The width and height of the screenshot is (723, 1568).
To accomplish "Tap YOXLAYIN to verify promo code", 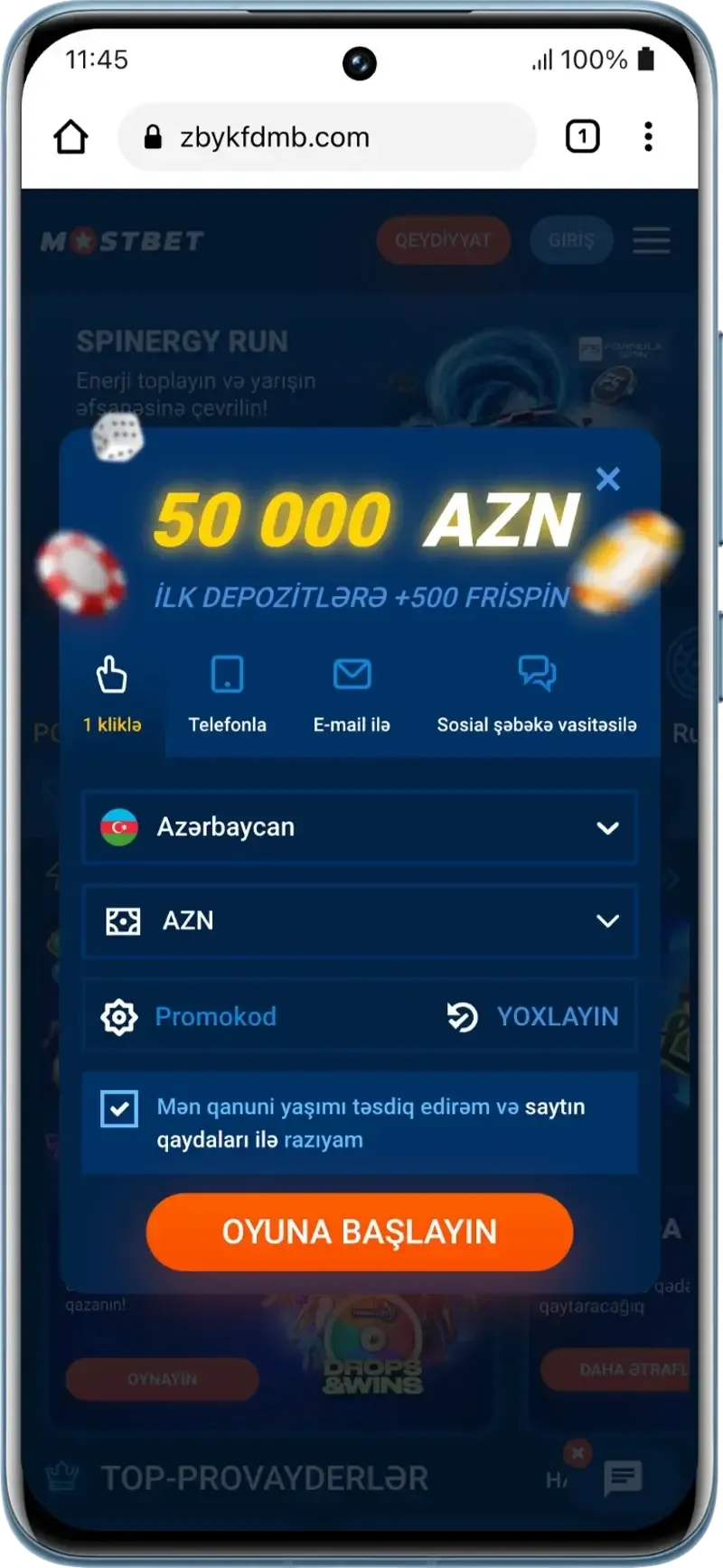I will (535, 1017).
